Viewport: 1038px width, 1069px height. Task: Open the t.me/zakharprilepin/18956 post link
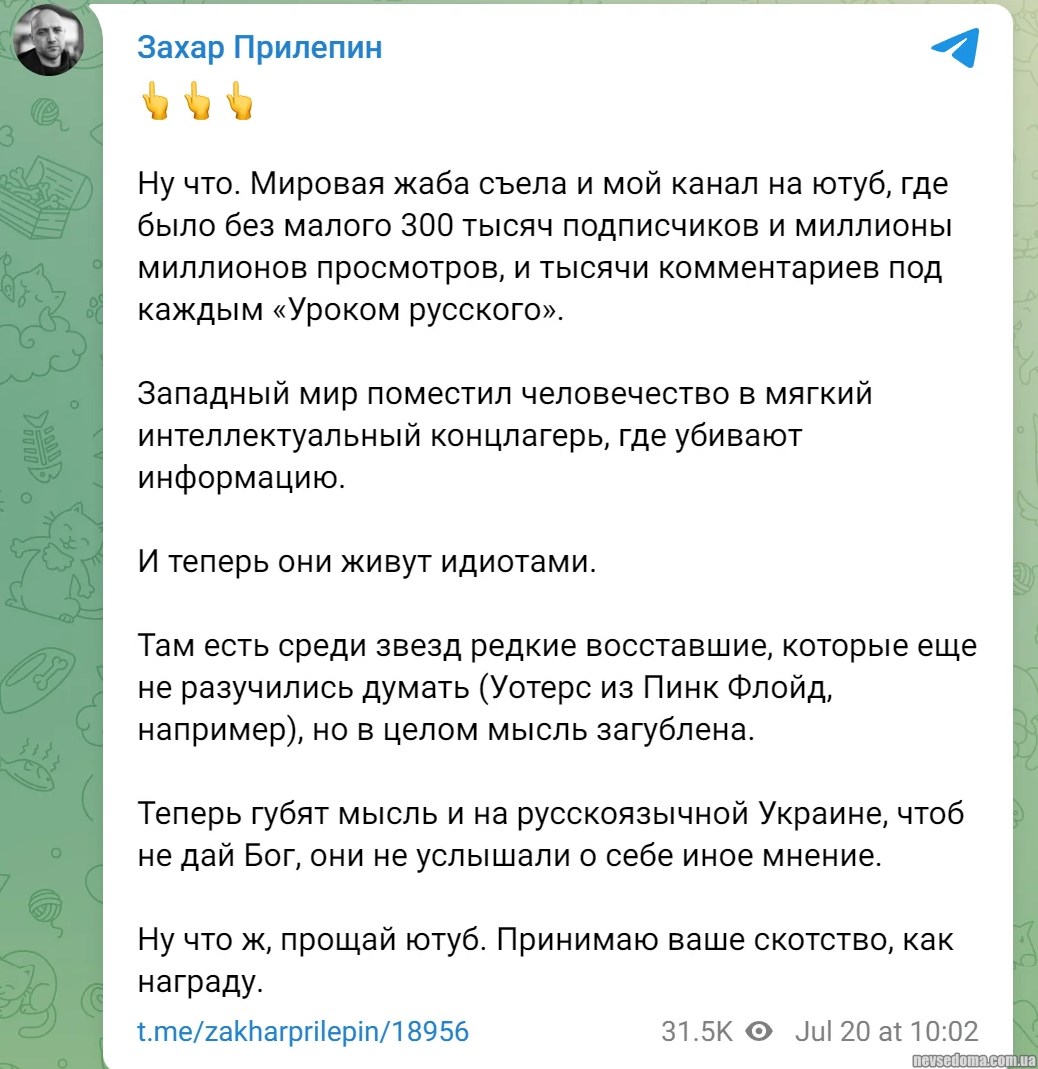click(x=302, y=1031)
